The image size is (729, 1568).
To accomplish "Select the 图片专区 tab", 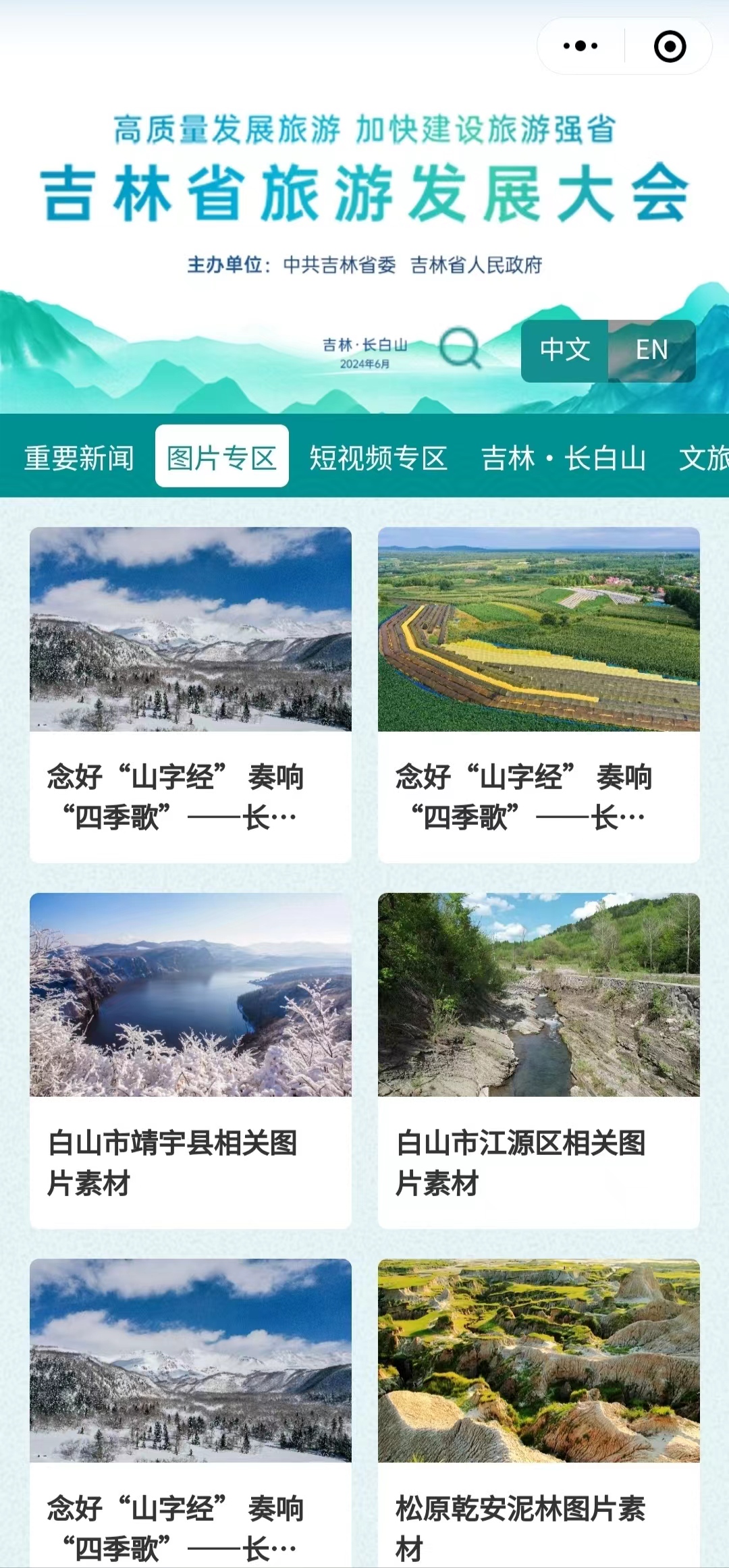I will click(x=222, y=457).
